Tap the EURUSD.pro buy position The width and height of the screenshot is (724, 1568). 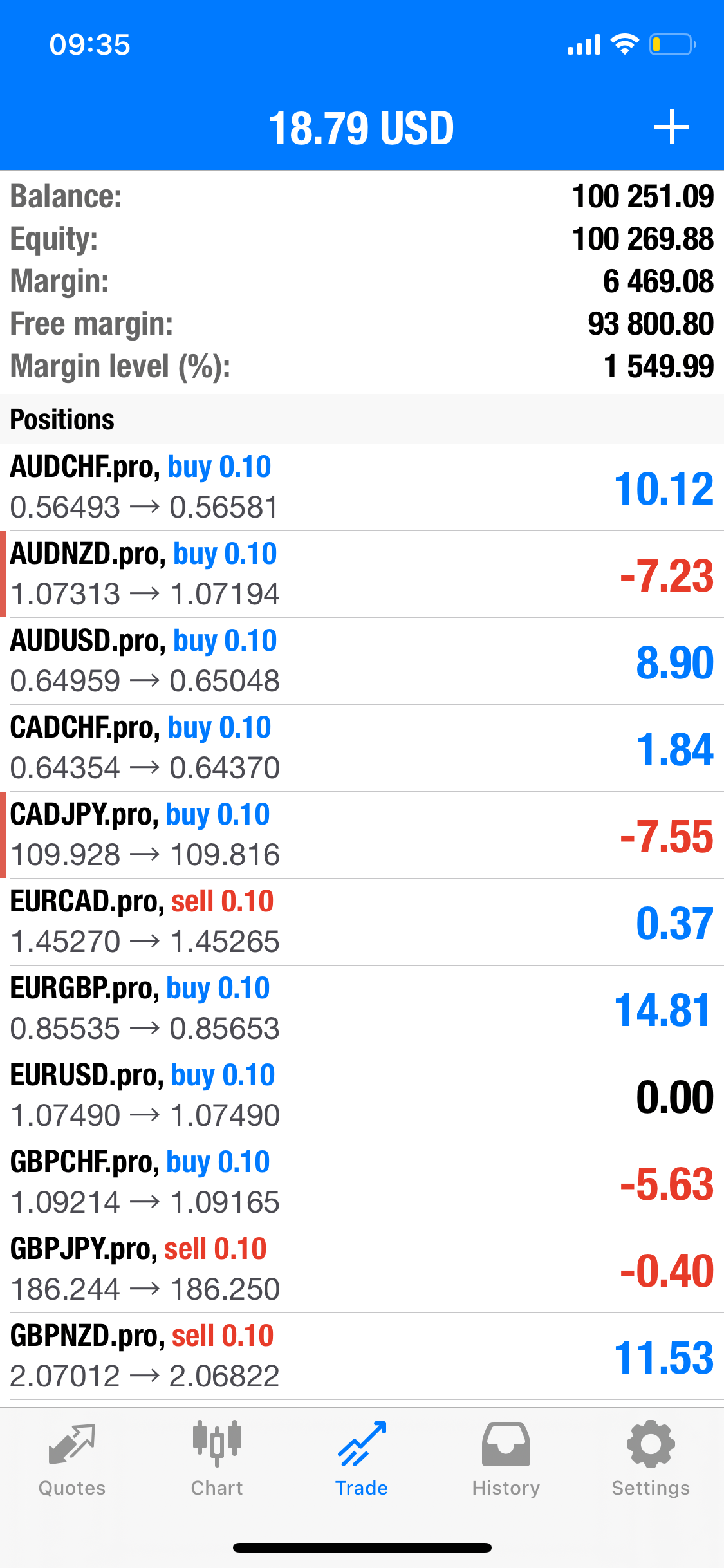click(x=362, y=1096)
